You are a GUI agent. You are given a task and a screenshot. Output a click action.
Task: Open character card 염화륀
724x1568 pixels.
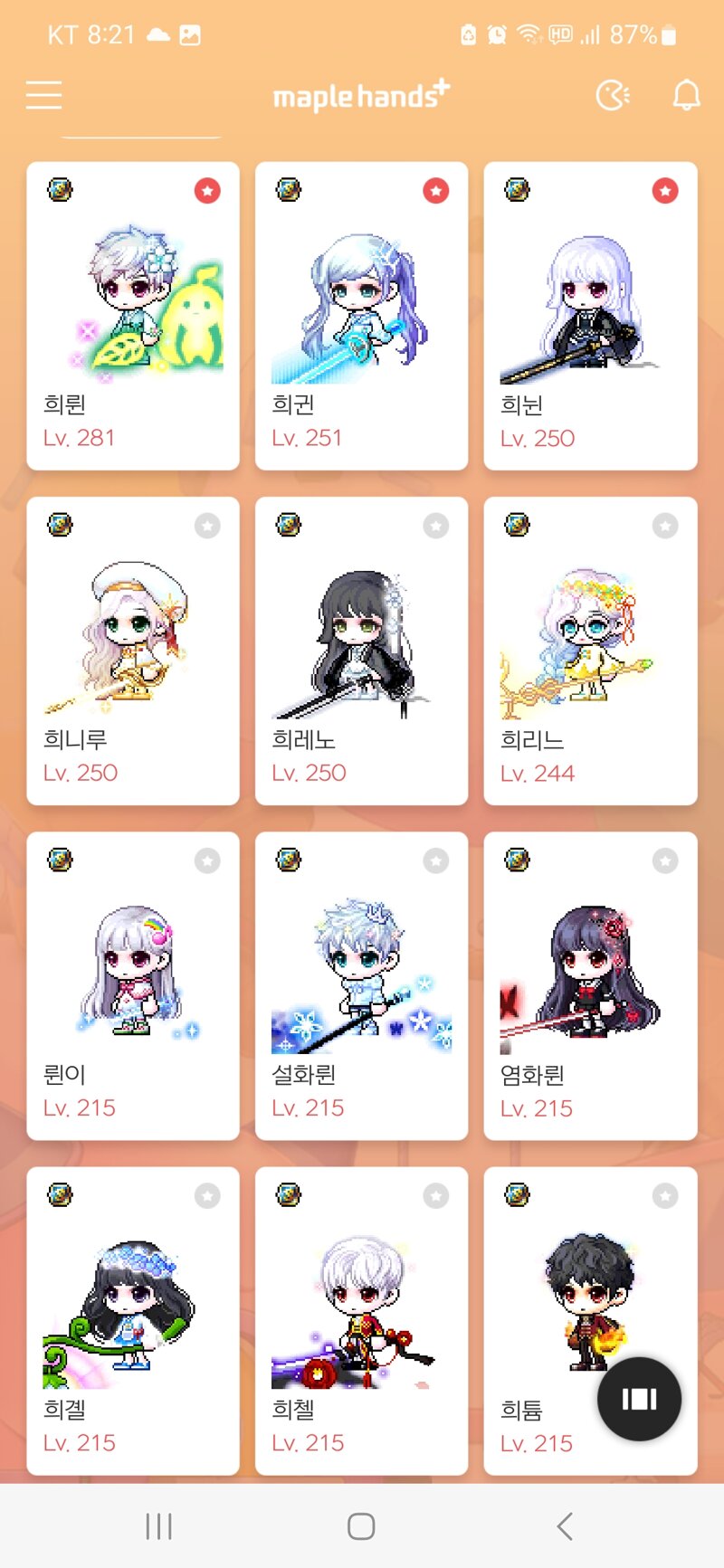pos(590,986)
